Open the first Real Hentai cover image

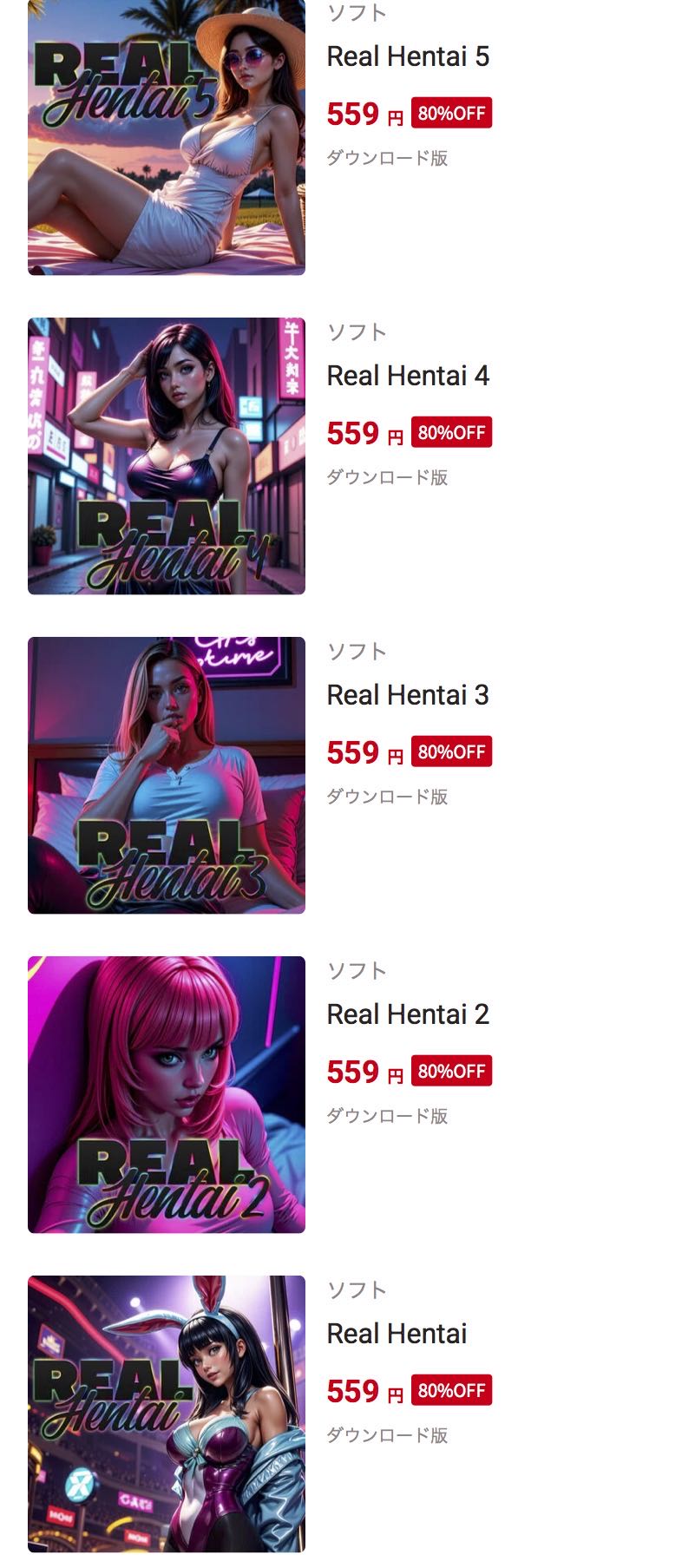[166, 1414]
